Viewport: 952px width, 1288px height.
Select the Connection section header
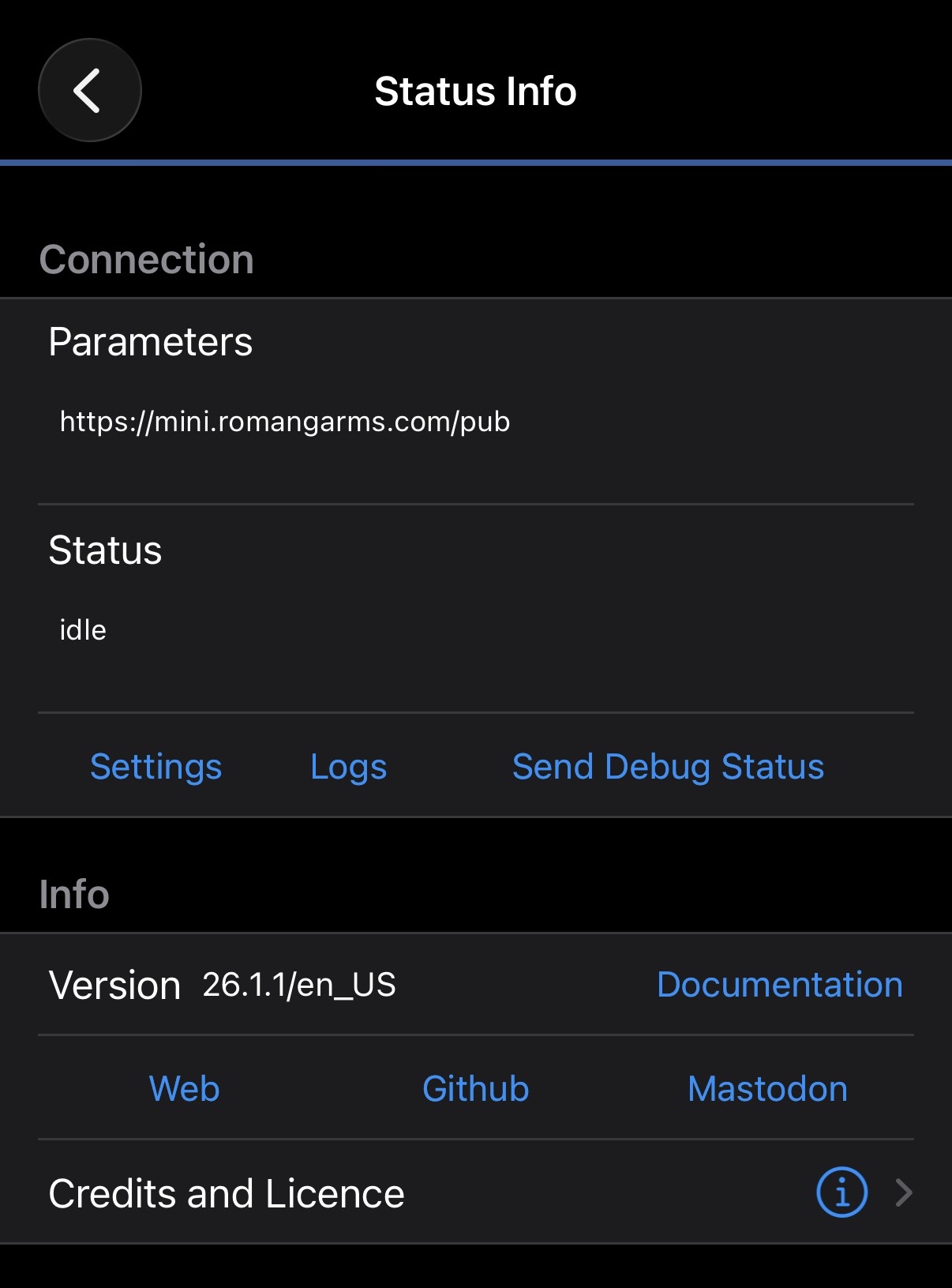147,258
